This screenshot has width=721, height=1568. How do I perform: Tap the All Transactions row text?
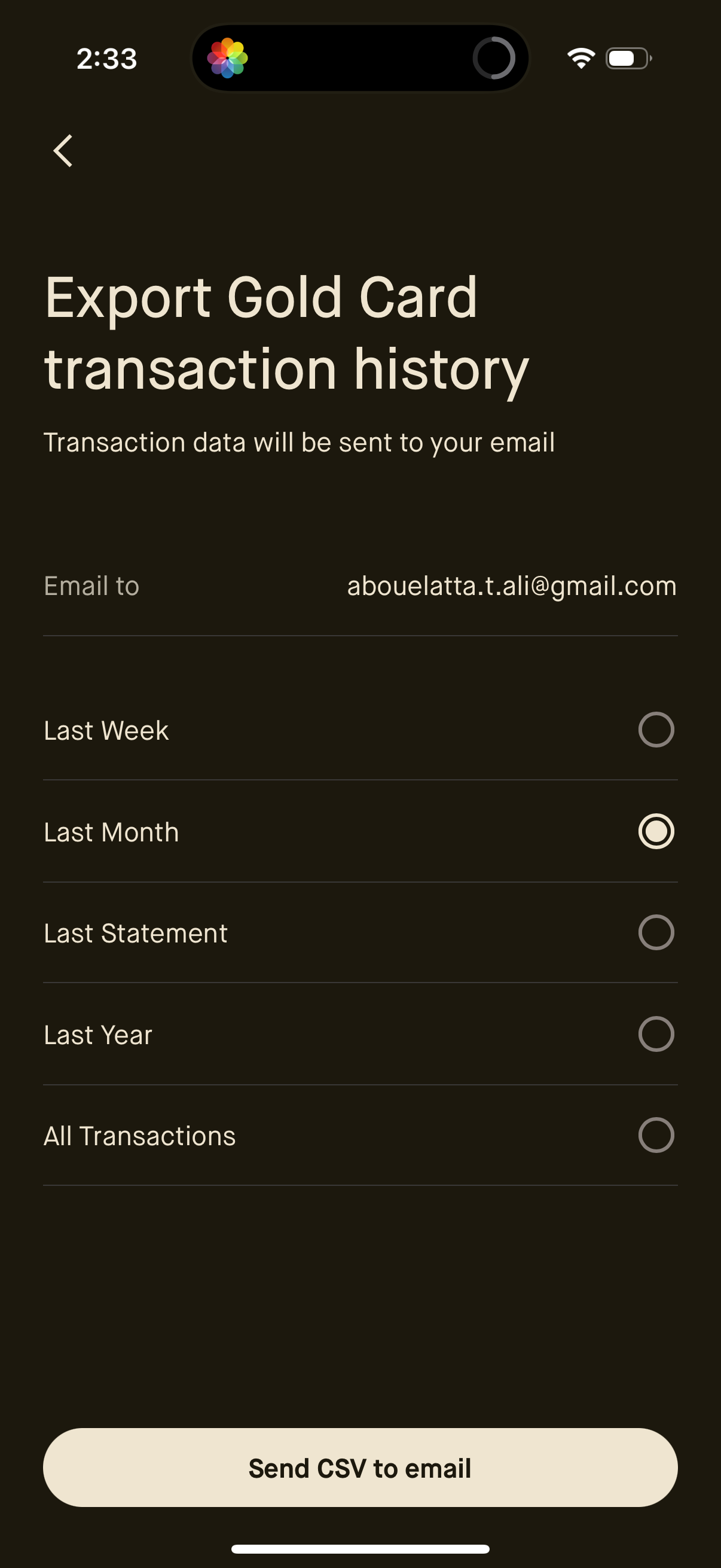click(139, 1134)
